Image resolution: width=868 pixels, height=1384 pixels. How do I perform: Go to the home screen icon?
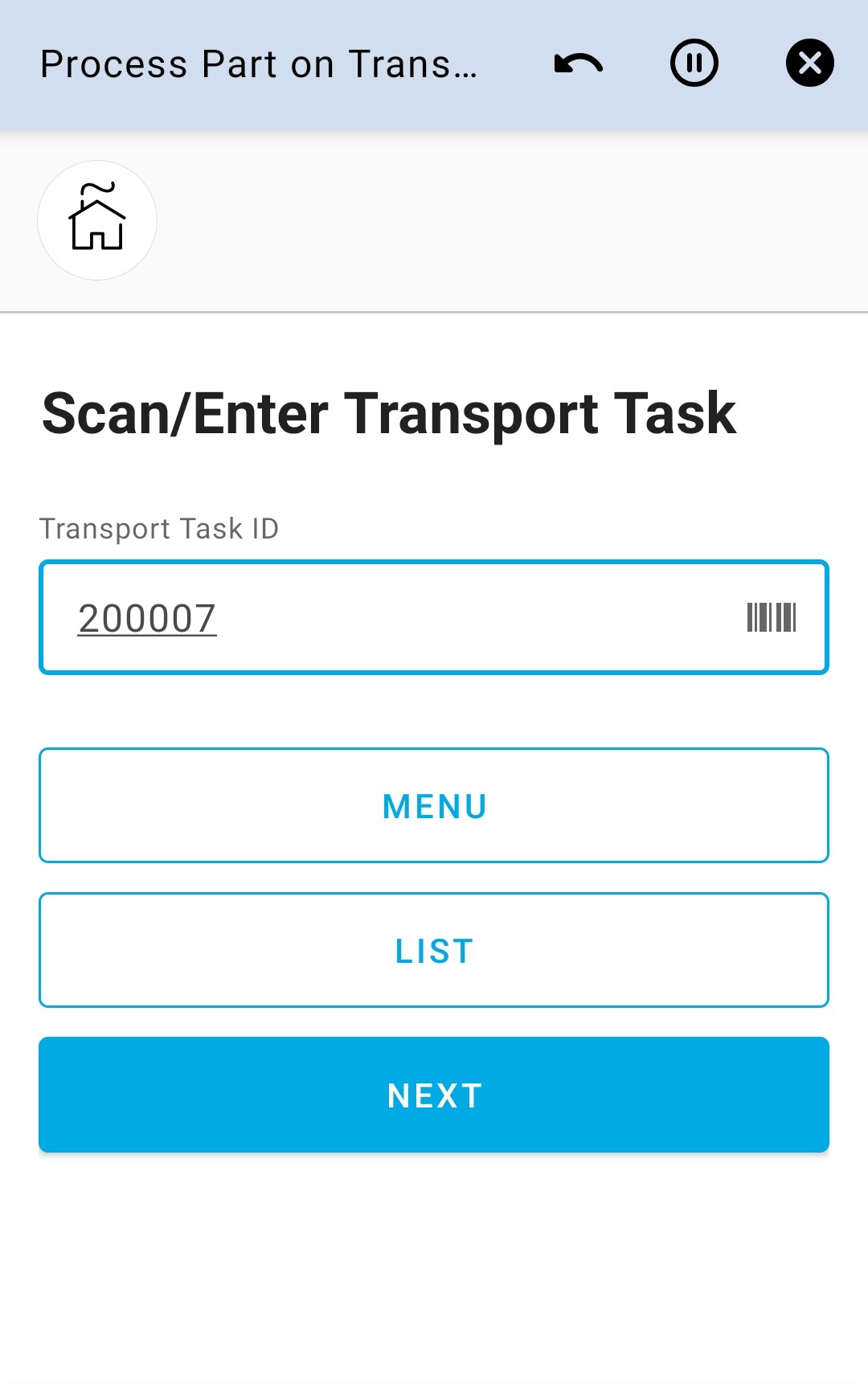tap(97, 220)
